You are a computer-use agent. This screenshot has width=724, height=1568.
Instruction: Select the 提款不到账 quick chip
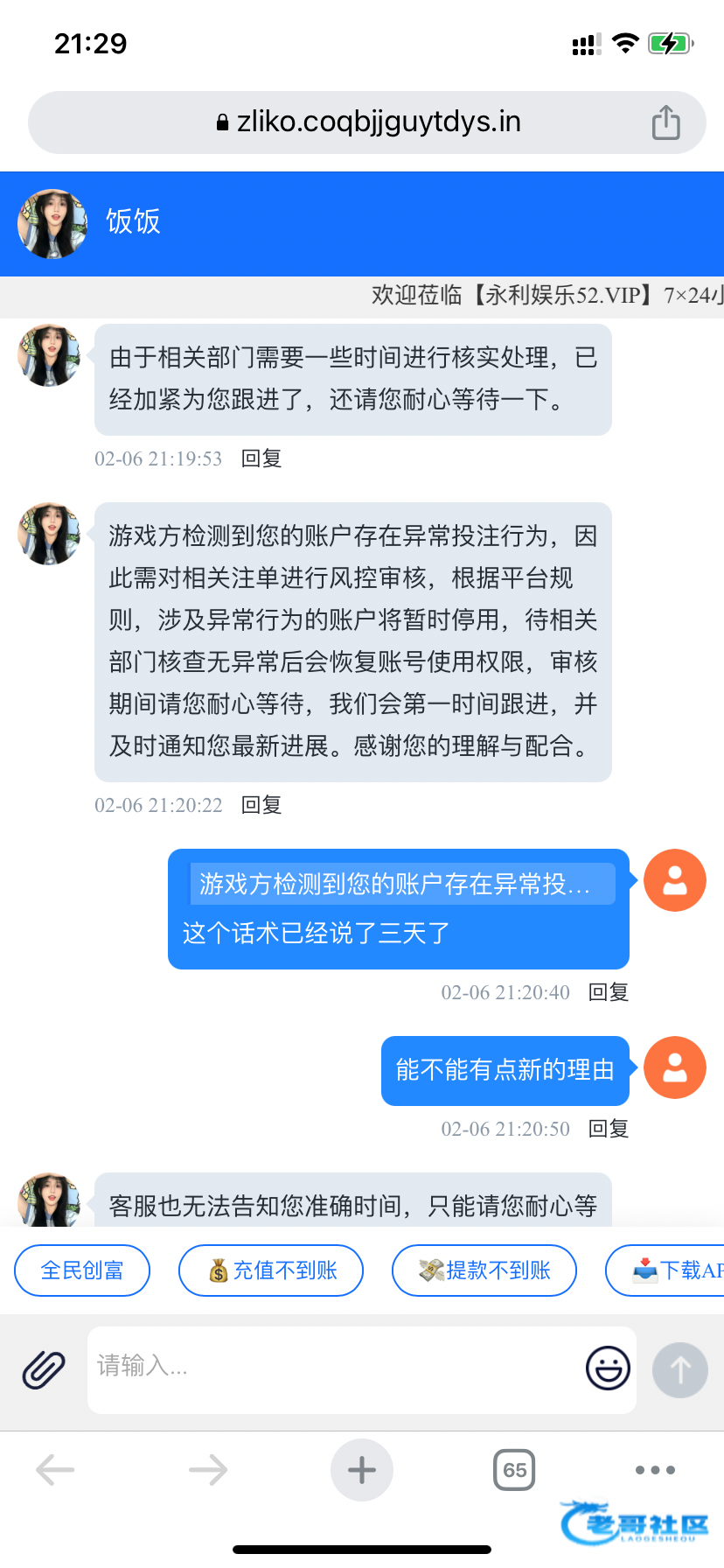pos(484,1270)
